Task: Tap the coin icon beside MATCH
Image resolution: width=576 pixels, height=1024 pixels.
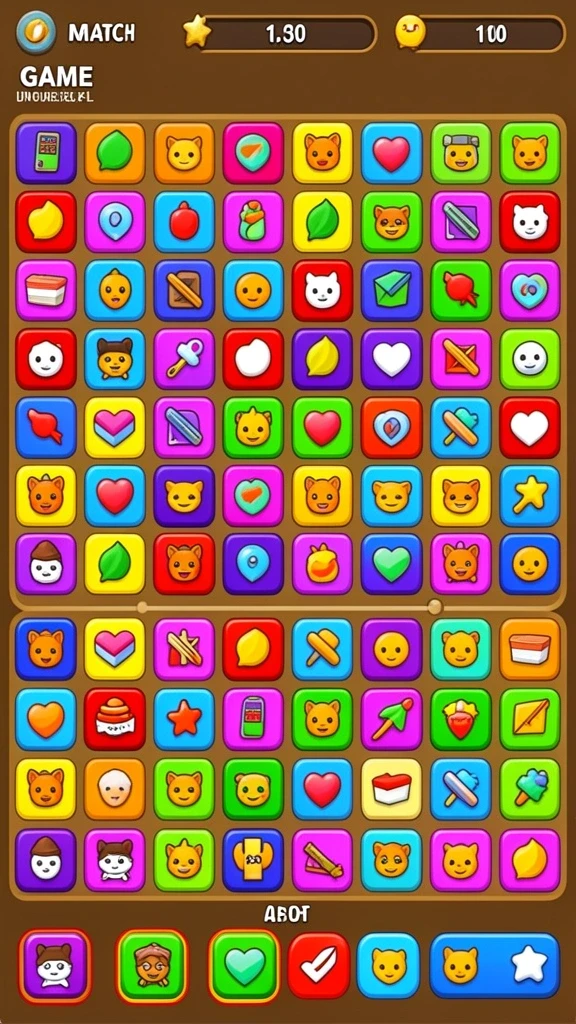Action: (36, 32)
